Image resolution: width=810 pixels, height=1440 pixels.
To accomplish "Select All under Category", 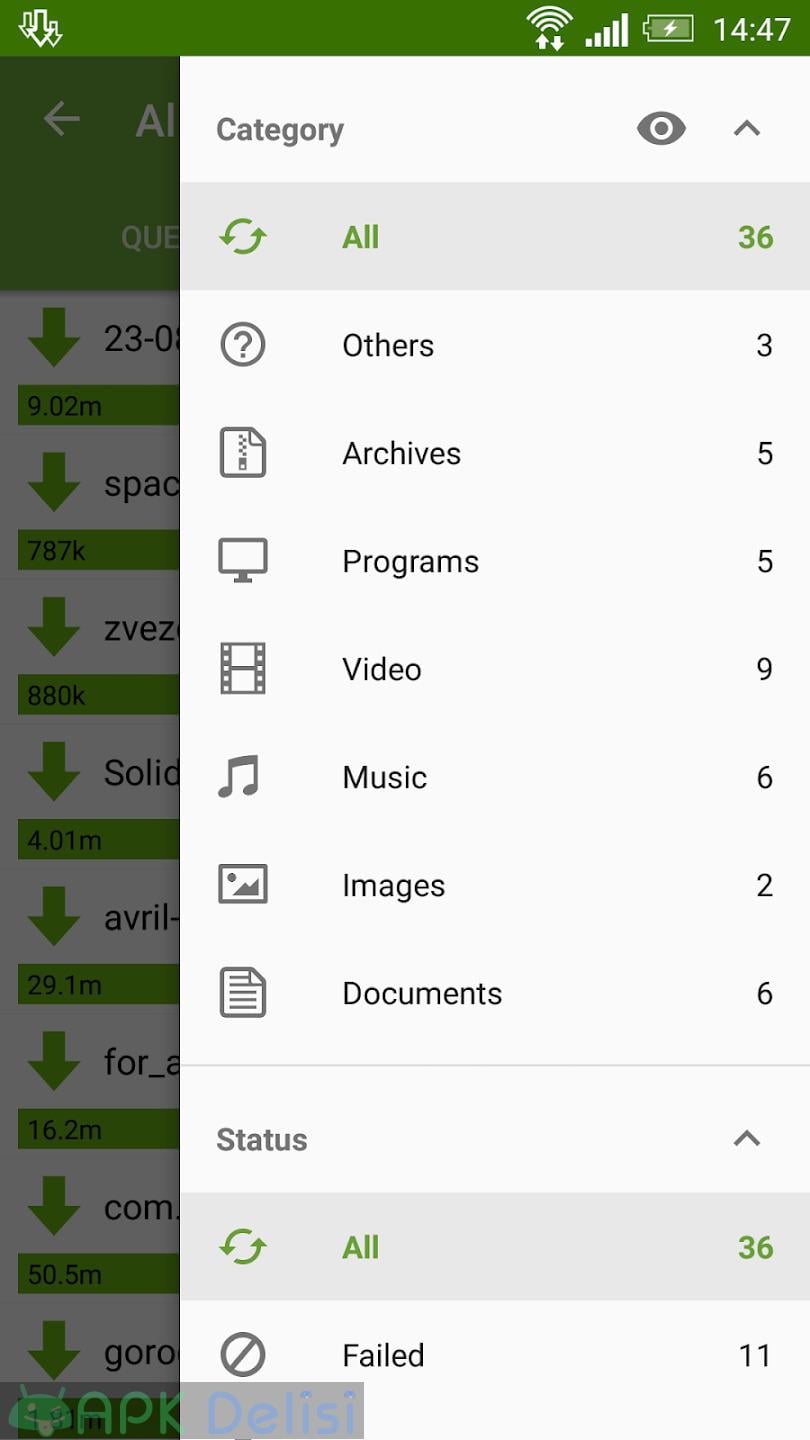I will pyautogui.click(x=494, y=237).
